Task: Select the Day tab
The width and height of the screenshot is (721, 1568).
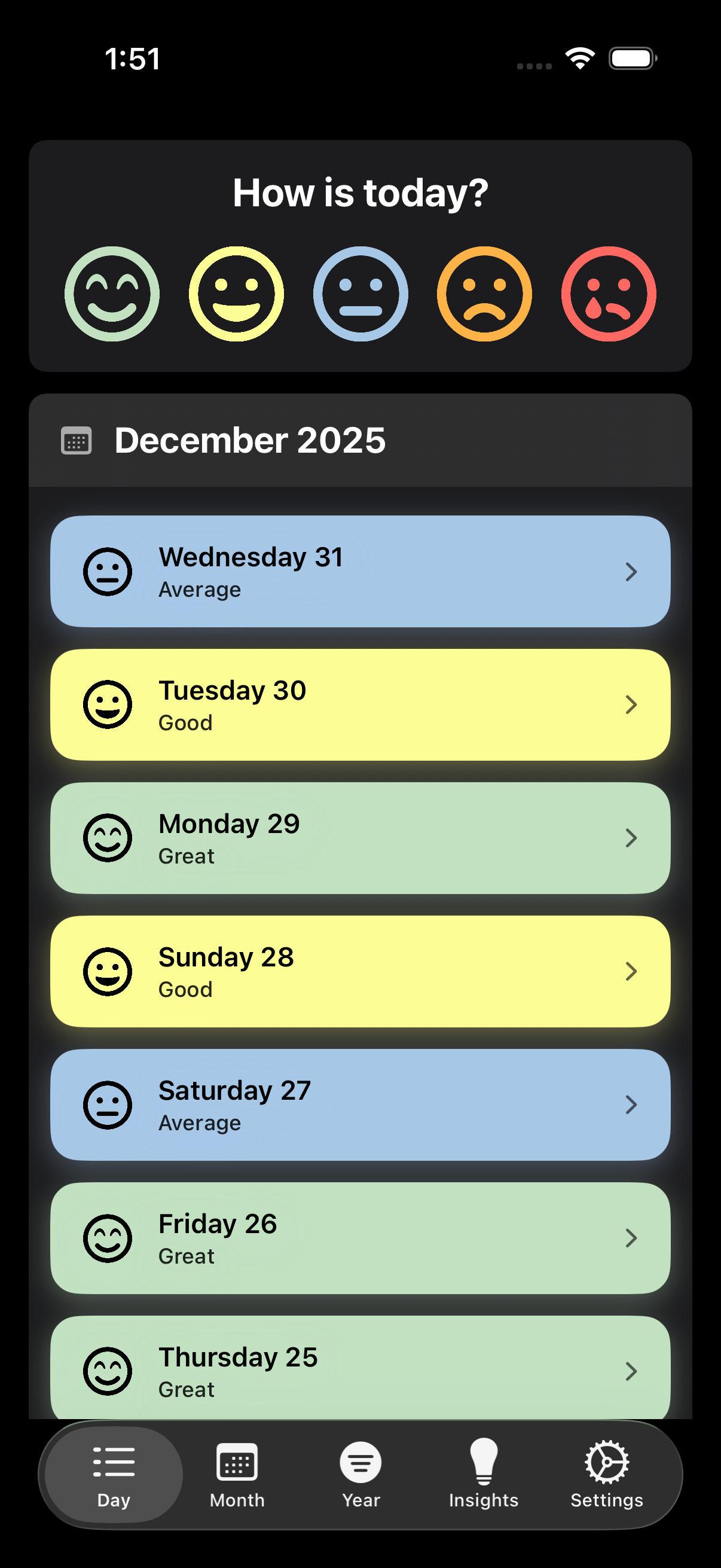Action: (114, 1474)
